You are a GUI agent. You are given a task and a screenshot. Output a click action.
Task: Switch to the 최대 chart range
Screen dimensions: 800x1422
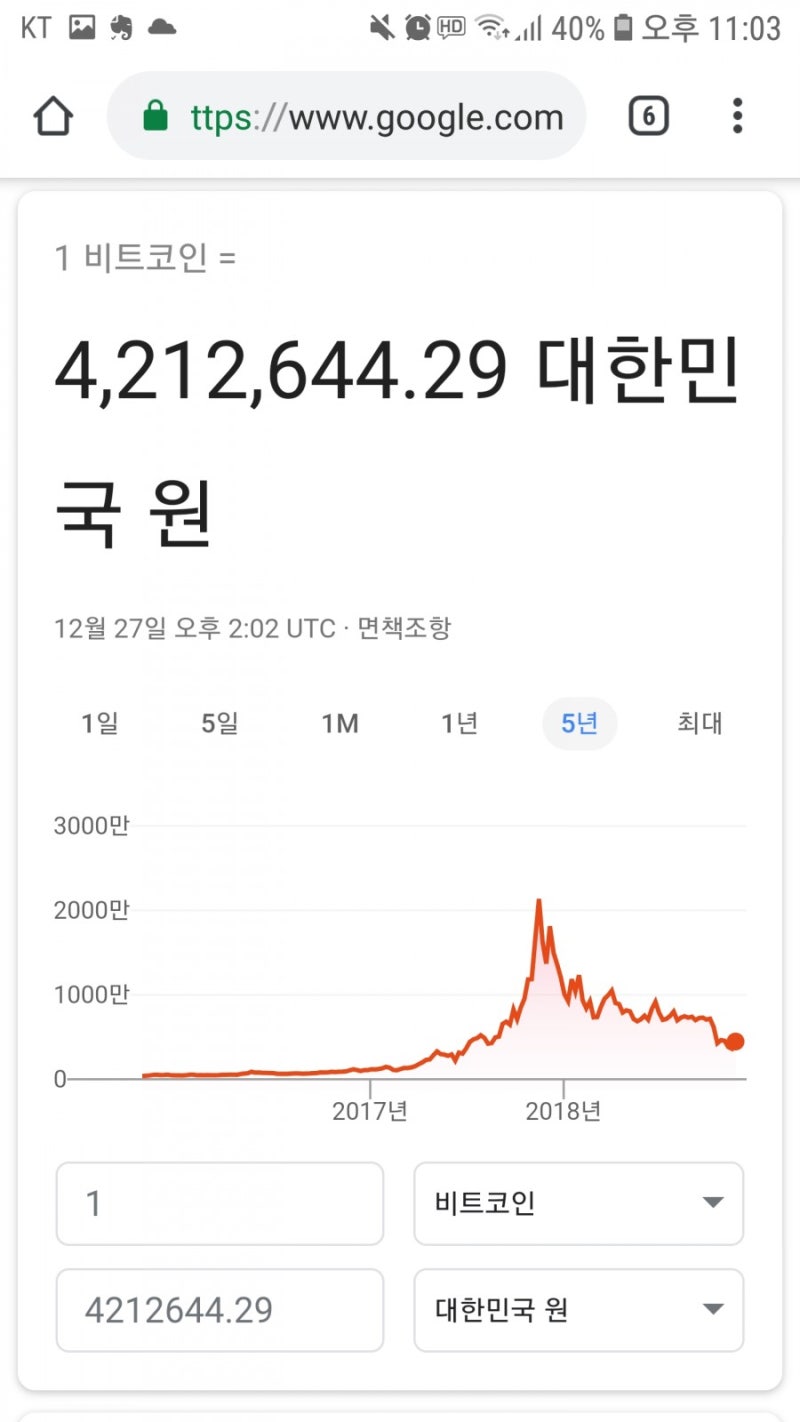coord(700,723)
